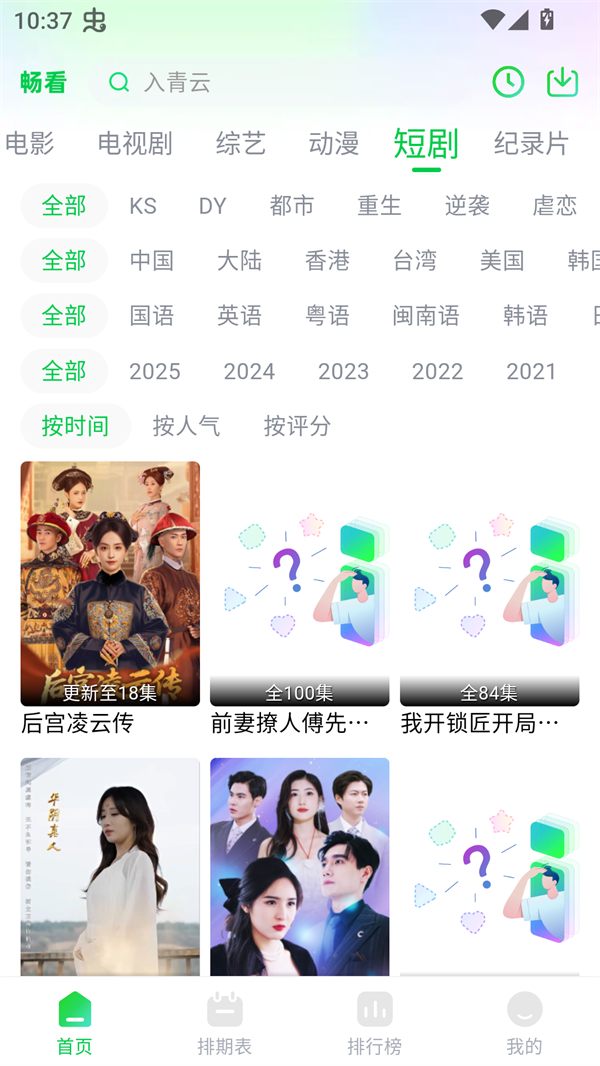600x1066 pixels.
Task: Go to the 排行榜 tab
Action: [x=375, y=1022]
